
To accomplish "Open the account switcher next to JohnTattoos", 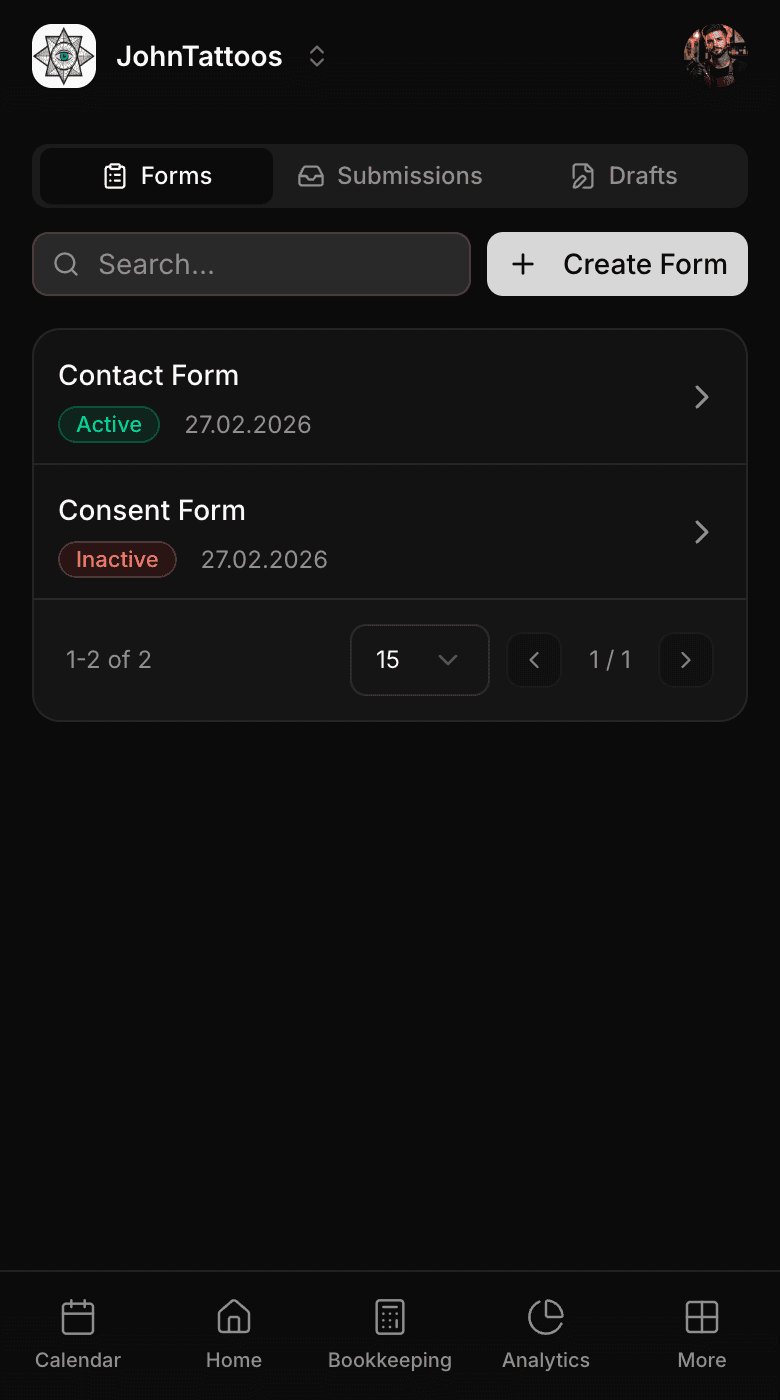I will (316, 56).
